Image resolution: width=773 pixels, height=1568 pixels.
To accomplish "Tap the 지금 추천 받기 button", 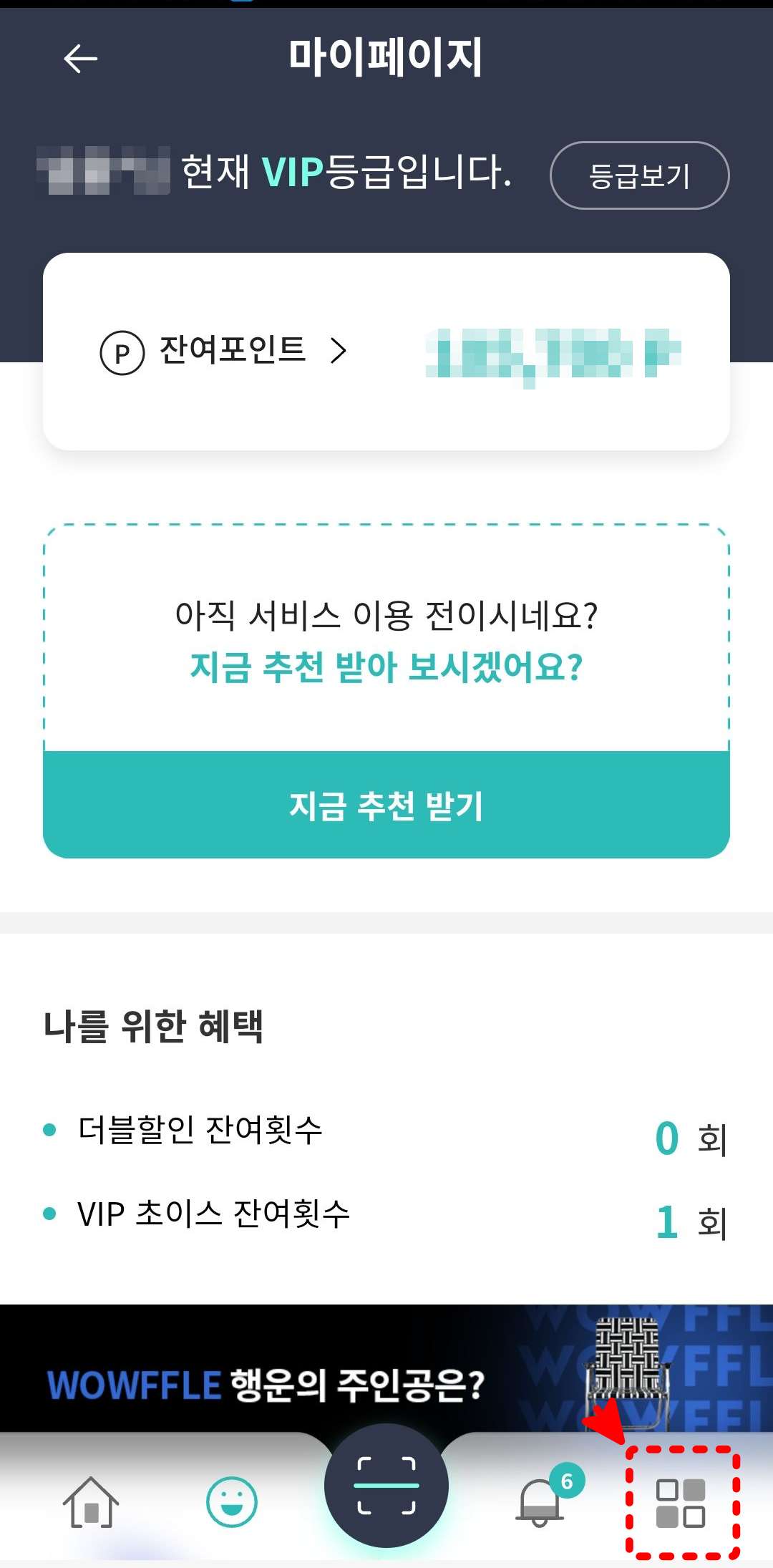I will point(386,808).
